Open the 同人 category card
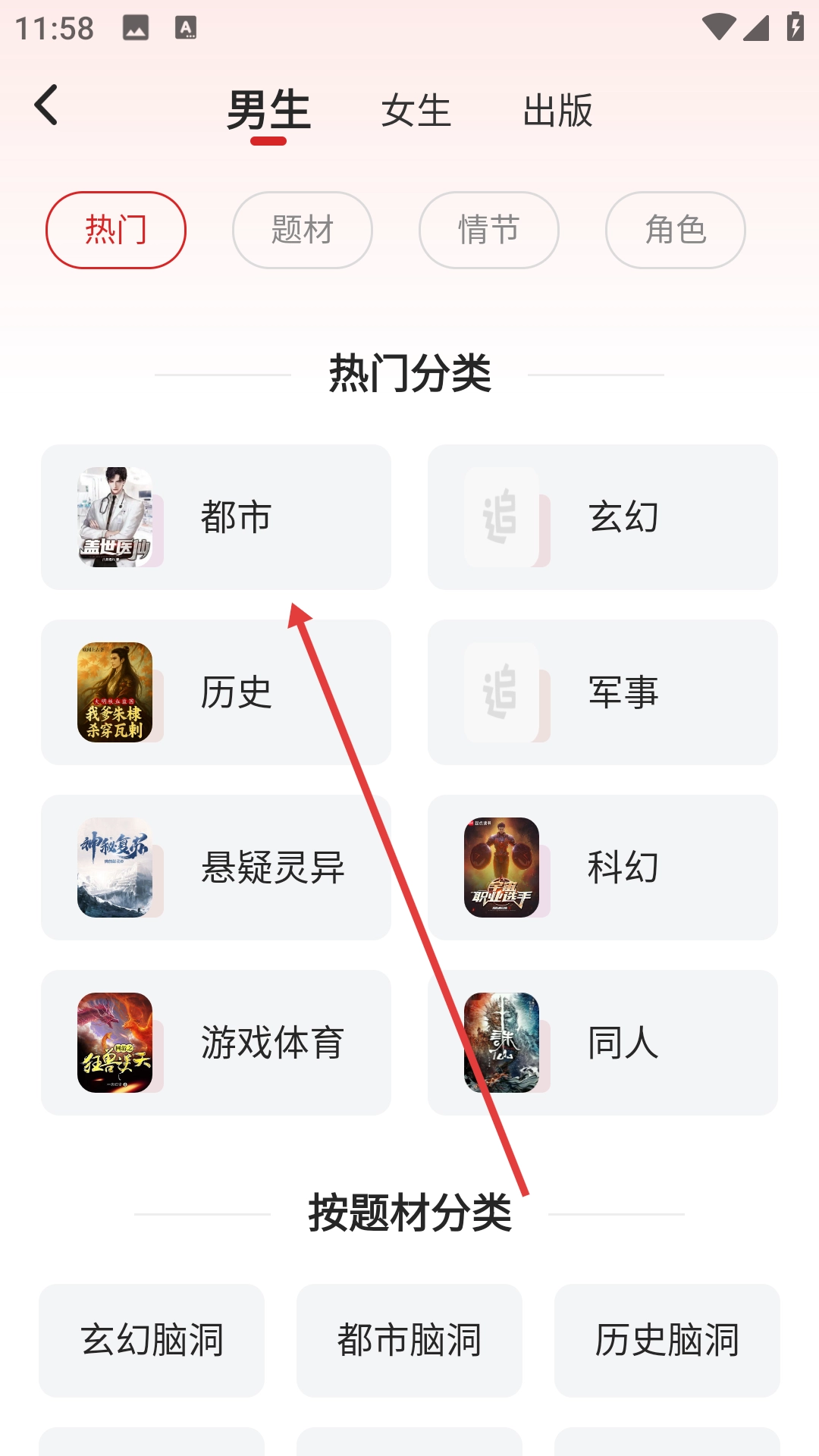 pyautogui.click(x=603, y=1043)
